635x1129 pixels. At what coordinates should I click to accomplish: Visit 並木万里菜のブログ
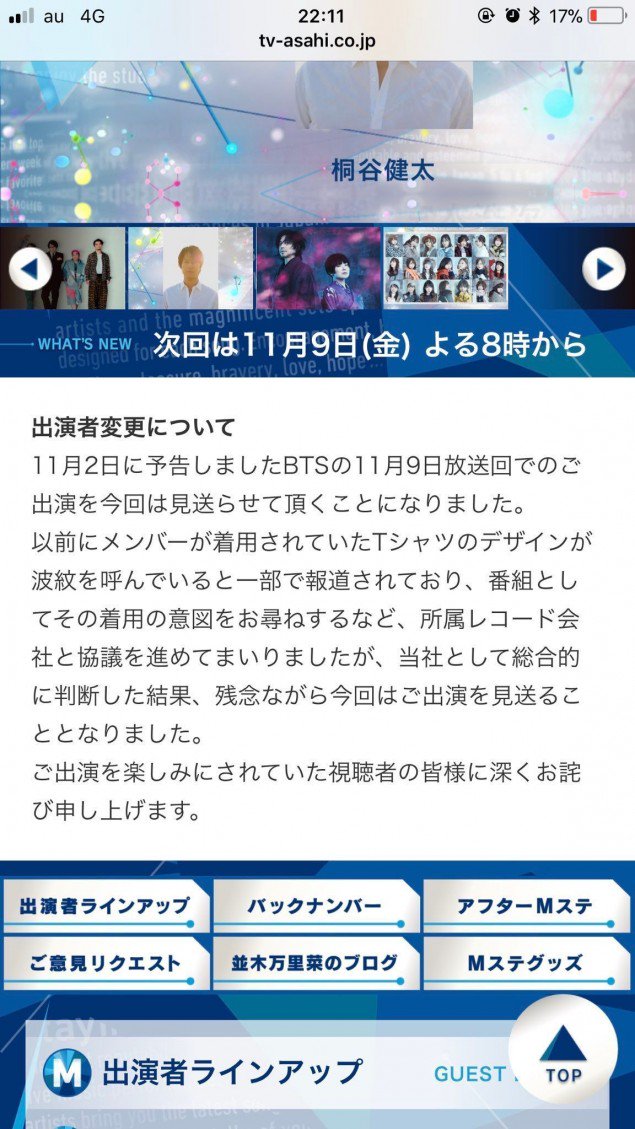pos(315,964)
